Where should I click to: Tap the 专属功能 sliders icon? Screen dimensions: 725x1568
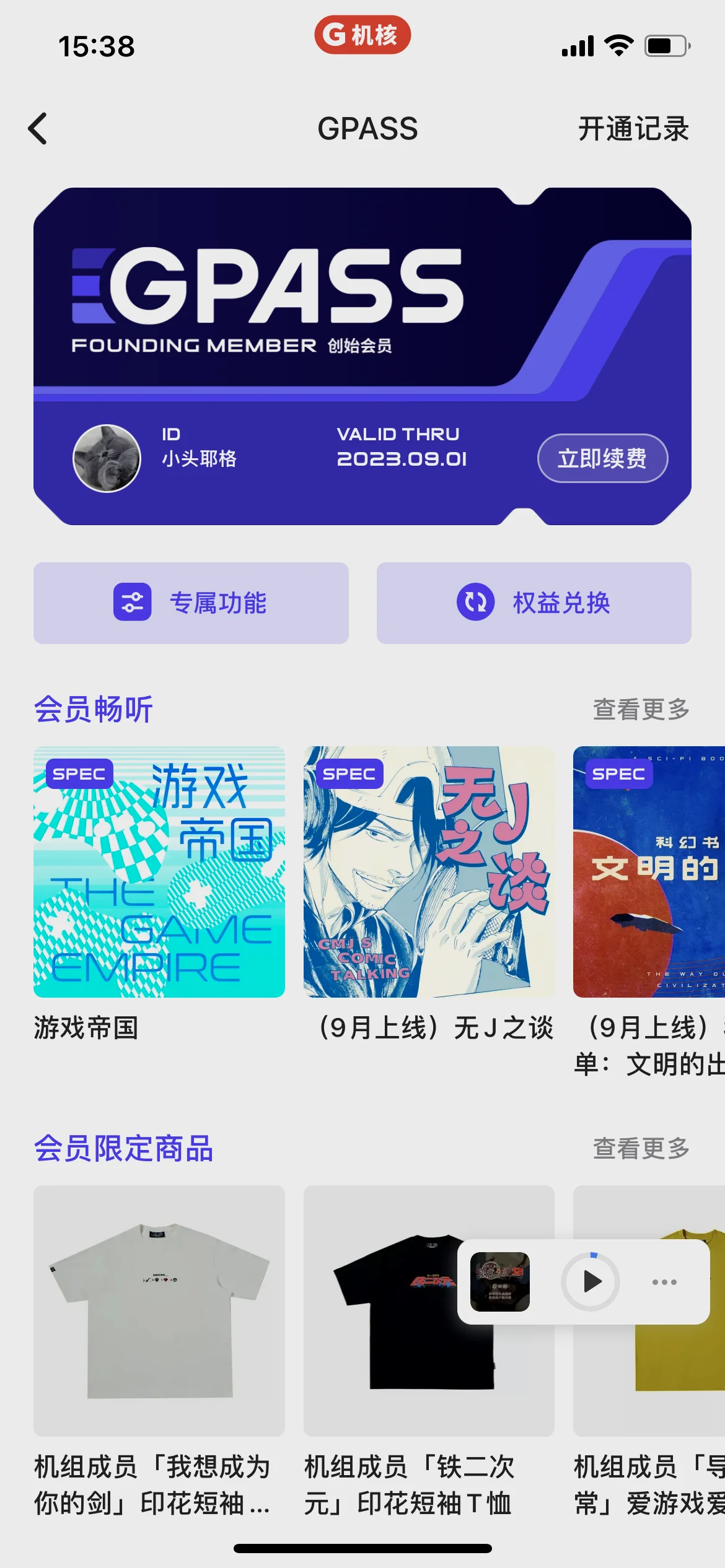pyautogui.click(x=131, y=602)
